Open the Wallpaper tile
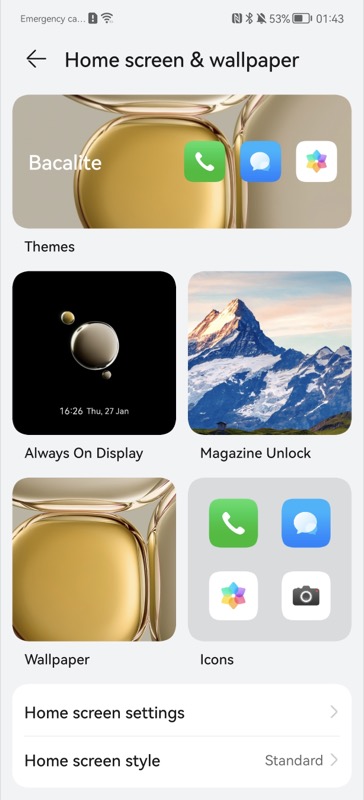This screenshot has width=364, height=800. click(x=94, y=559)
